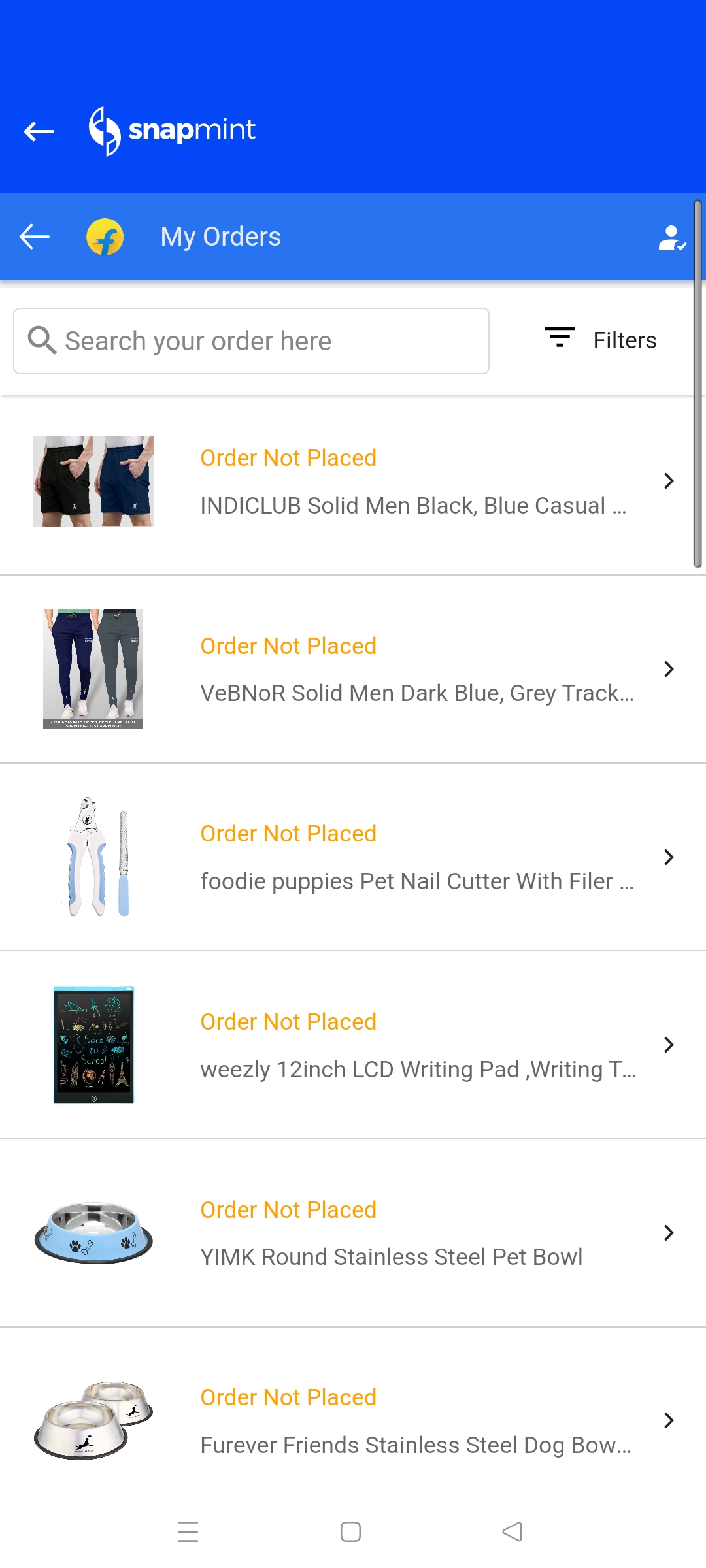
Task: Open the Filters options
Action: click(x=601, y=340)
